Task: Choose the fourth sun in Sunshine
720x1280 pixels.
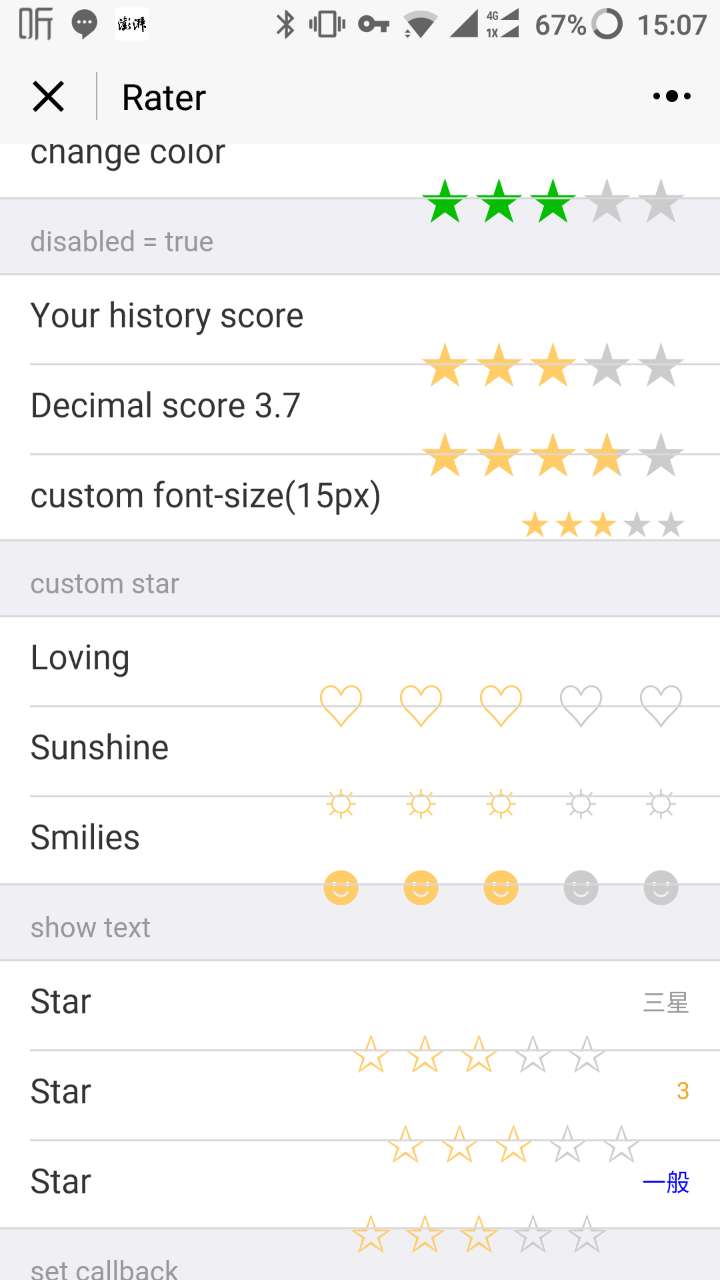Action: coord(581,804)
